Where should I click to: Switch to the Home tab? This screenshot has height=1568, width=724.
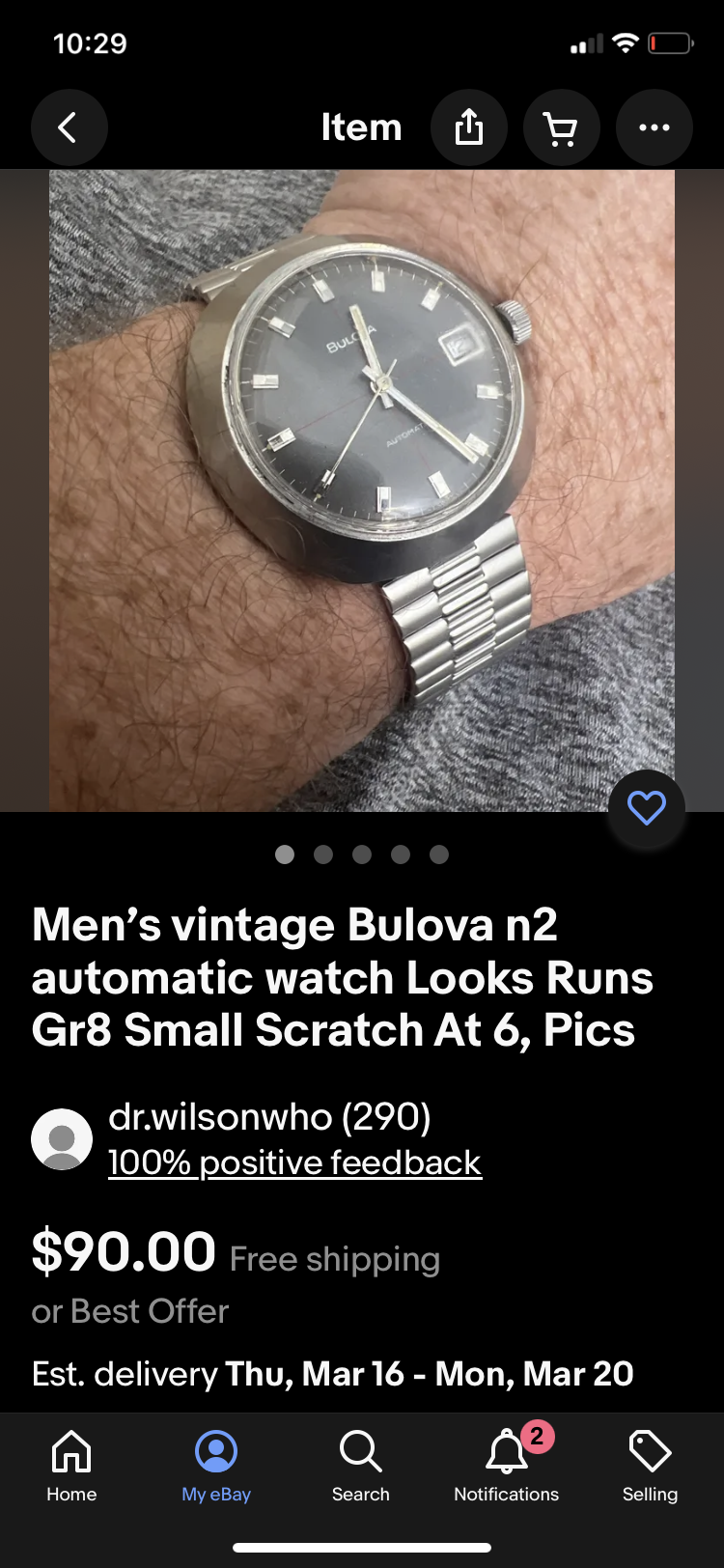(x=71, y=1466)
